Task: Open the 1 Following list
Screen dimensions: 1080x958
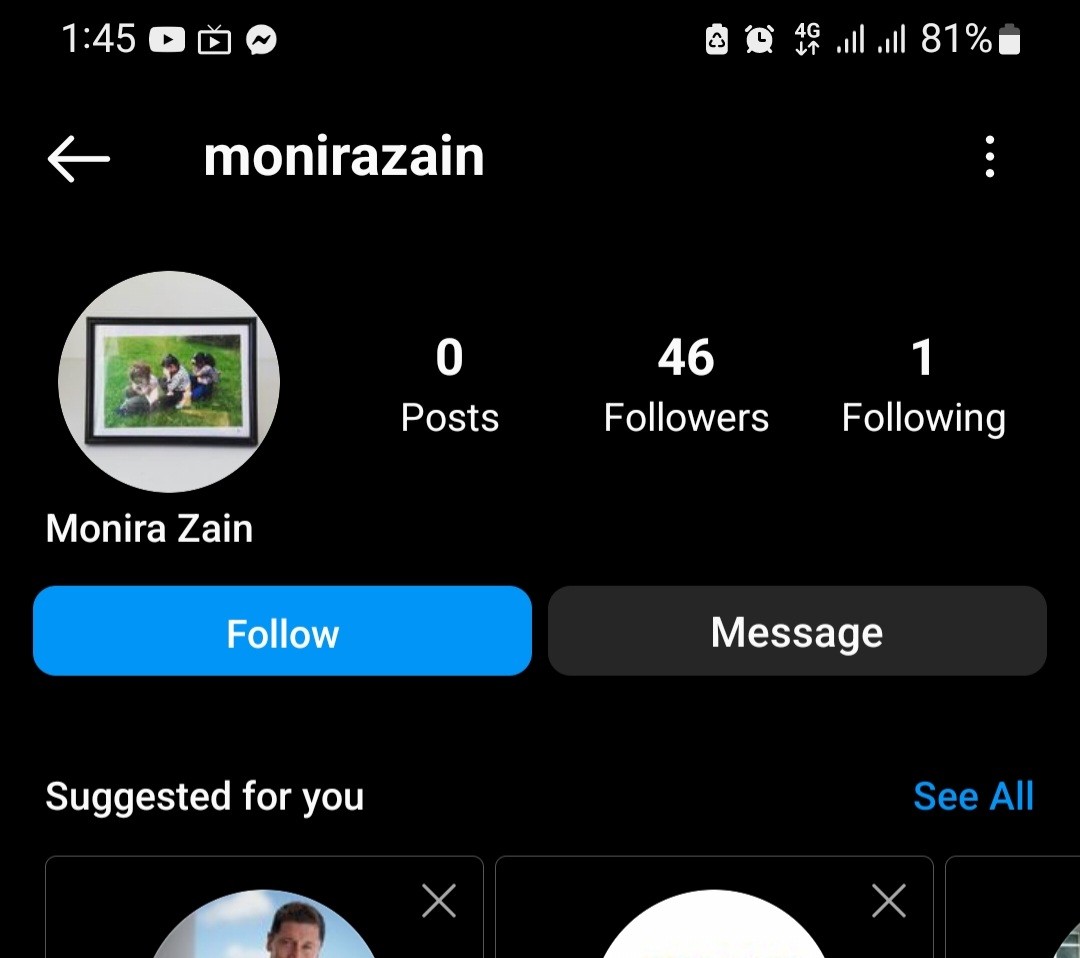Action: (923, 385)
